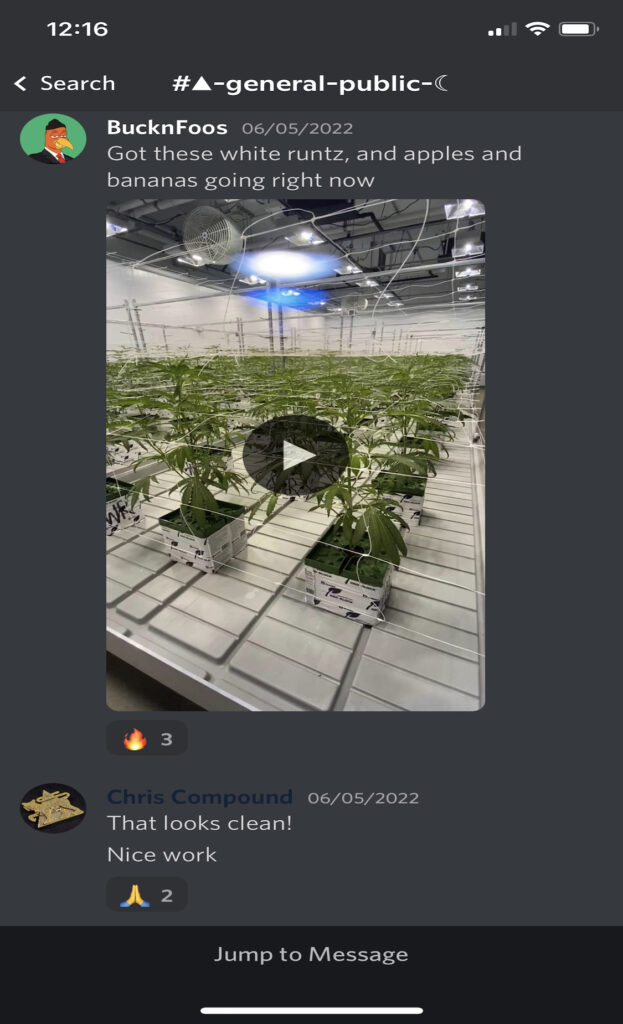Tap Jump to Message
The height and width of the screenshot is (1024, 623).
coord(311,954)
